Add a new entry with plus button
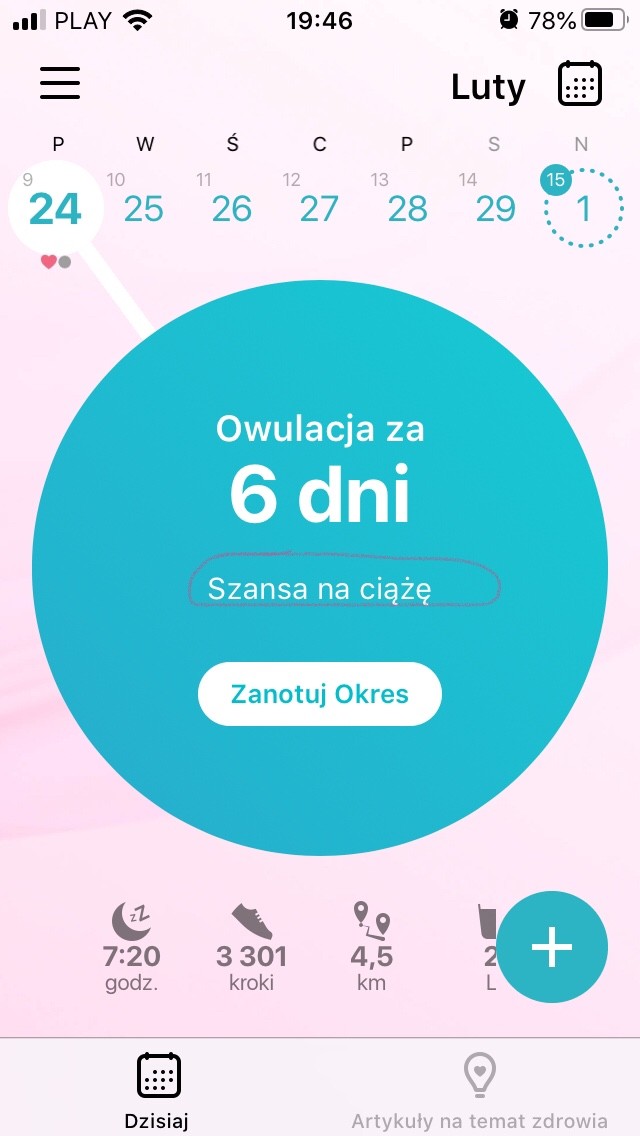 (552, 947)
